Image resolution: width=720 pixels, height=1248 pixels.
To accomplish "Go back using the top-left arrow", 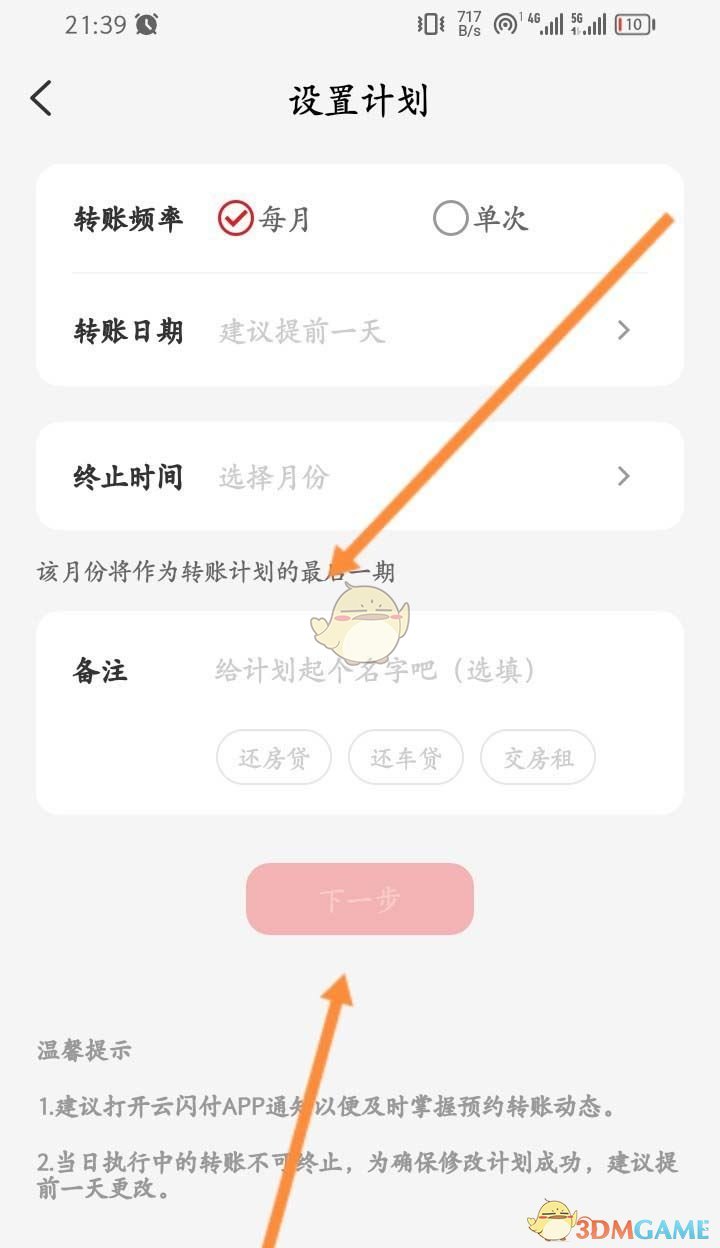I will tap(41, 99).
